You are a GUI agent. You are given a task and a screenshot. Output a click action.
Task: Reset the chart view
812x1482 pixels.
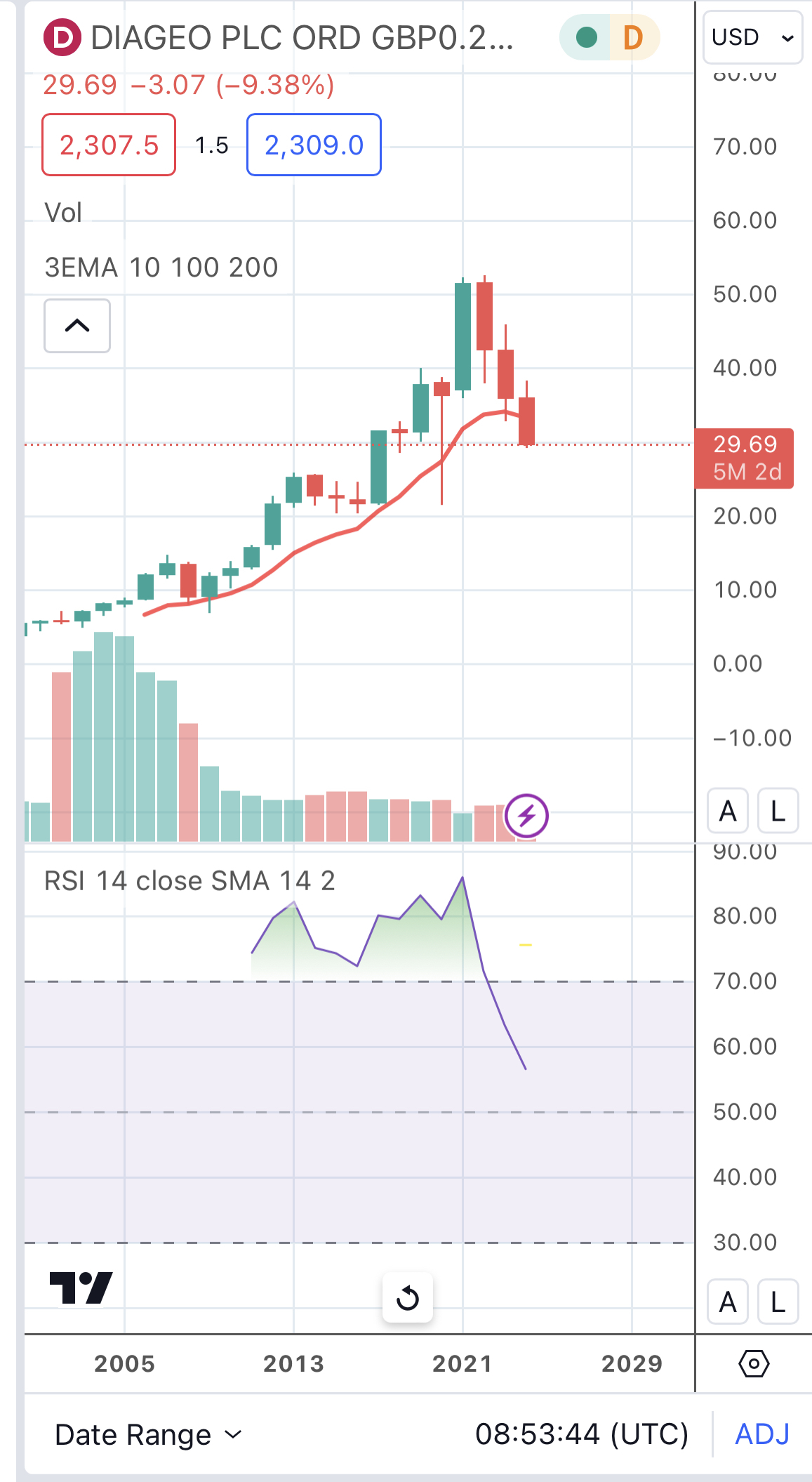click(x=408, y=1298)
